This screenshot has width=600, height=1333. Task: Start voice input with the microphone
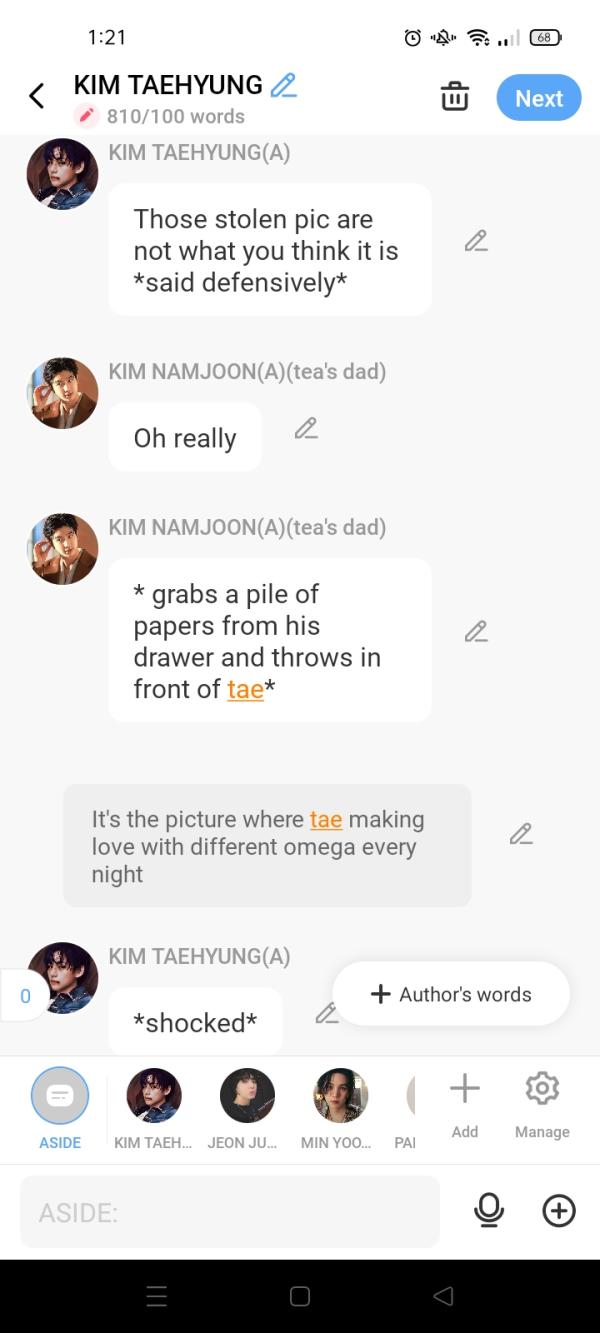[x=488, y=1211]
